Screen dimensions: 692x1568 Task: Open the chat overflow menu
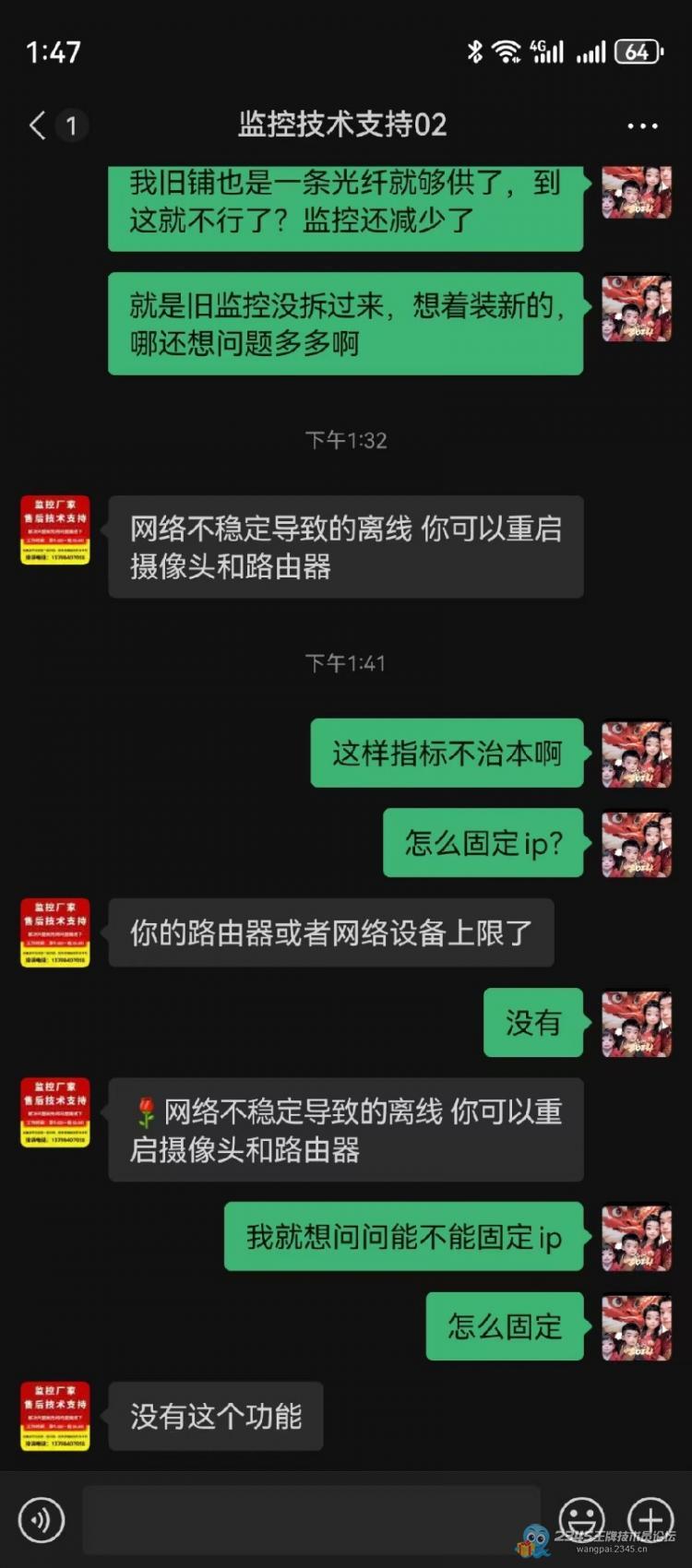[x=642, y=125]
